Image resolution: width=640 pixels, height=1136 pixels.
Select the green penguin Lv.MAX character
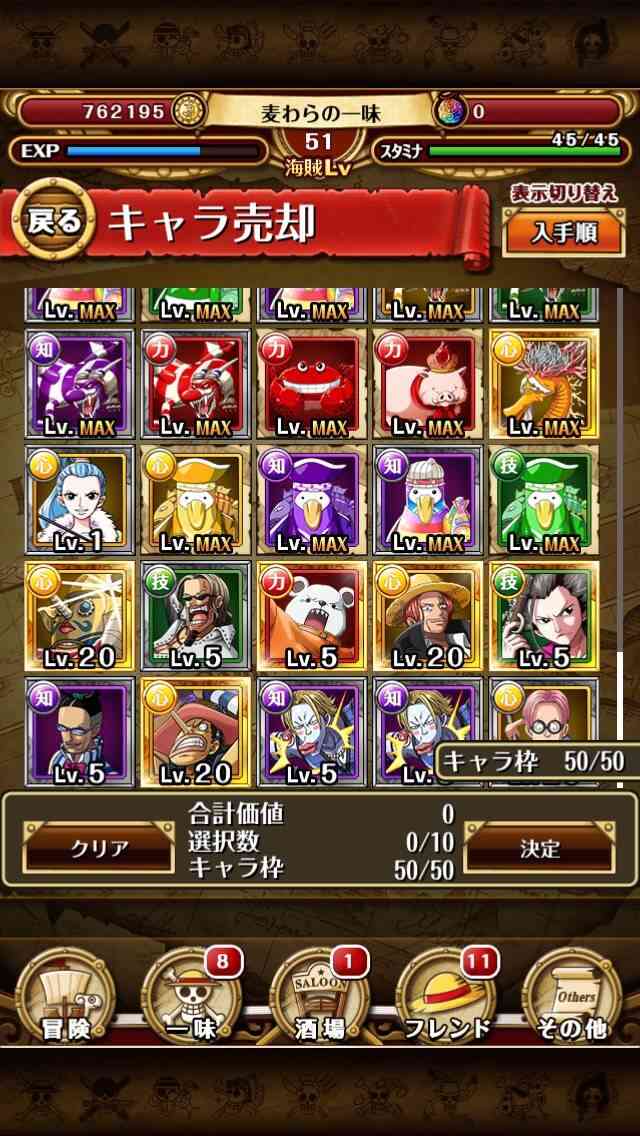point(544,500)
